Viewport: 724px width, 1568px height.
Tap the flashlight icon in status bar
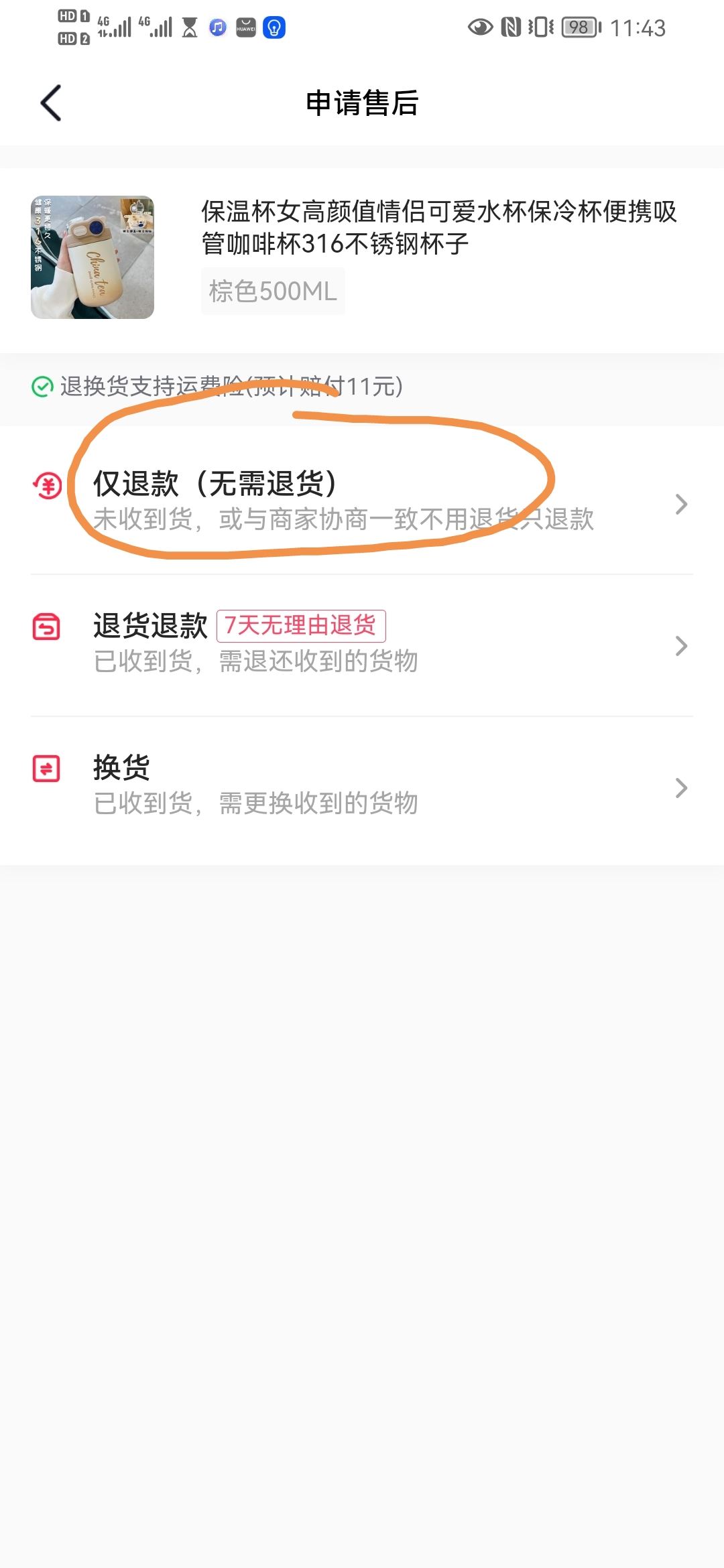pyautogui.click(x=273, y=28)
